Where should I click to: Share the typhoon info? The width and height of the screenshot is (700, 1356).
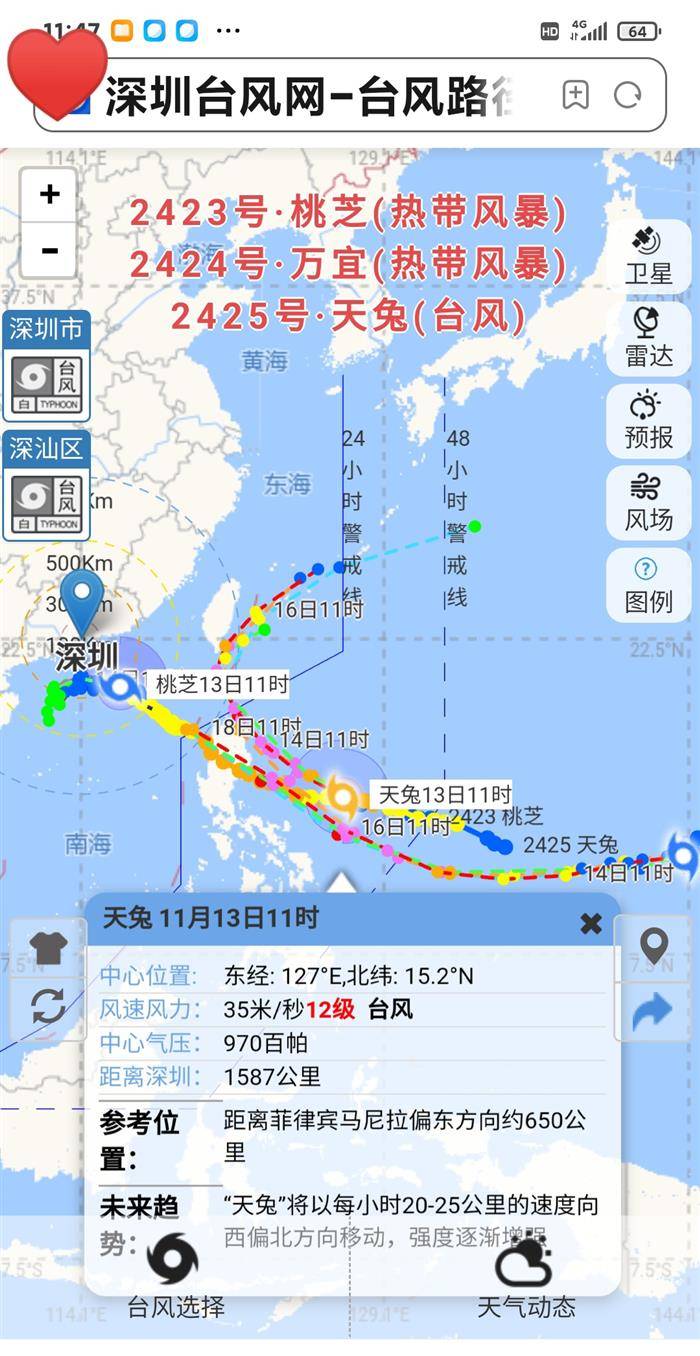[654, 1012]
